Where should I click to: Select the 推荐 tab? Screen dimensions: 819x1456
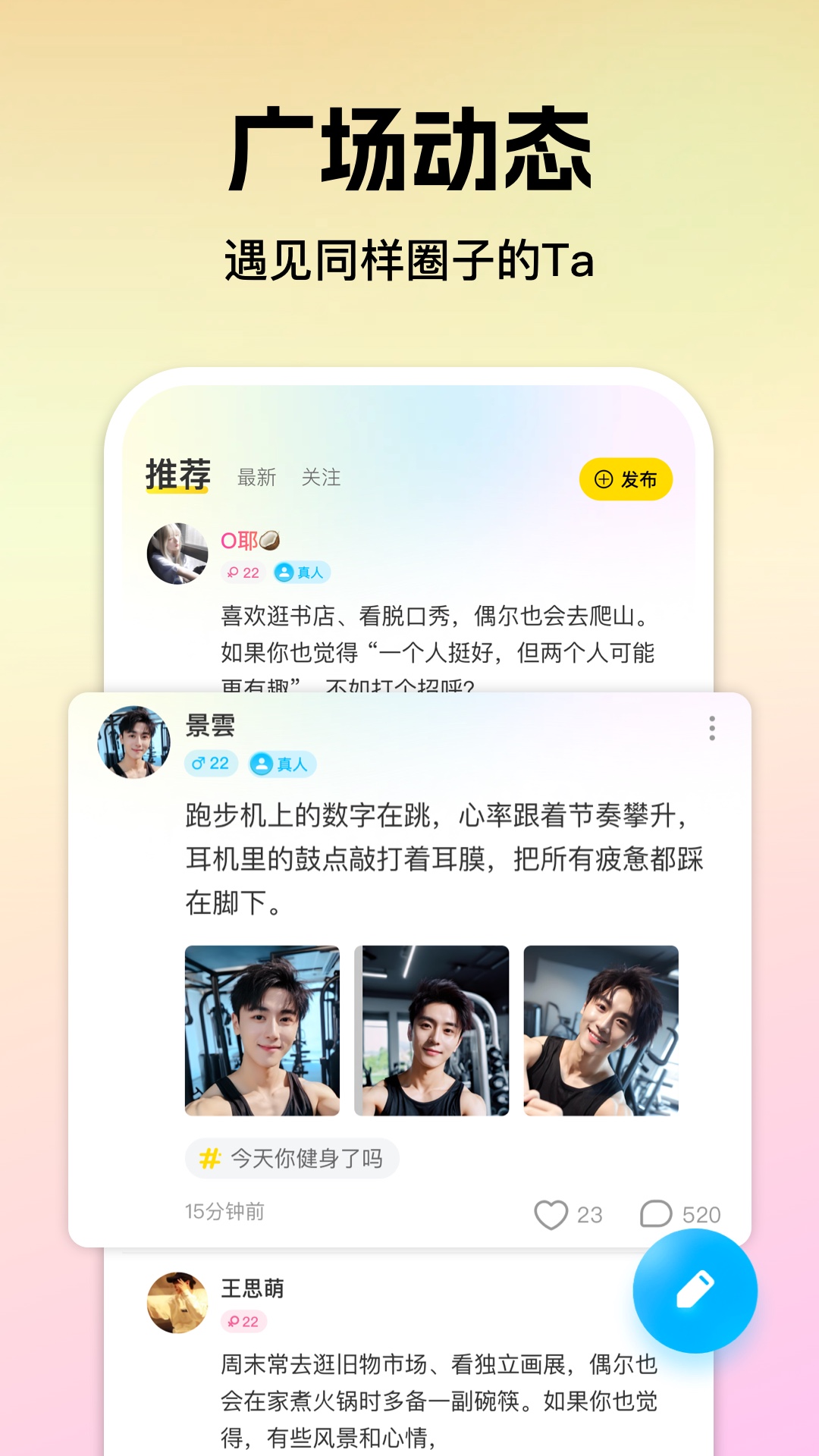tap(176, 473)
